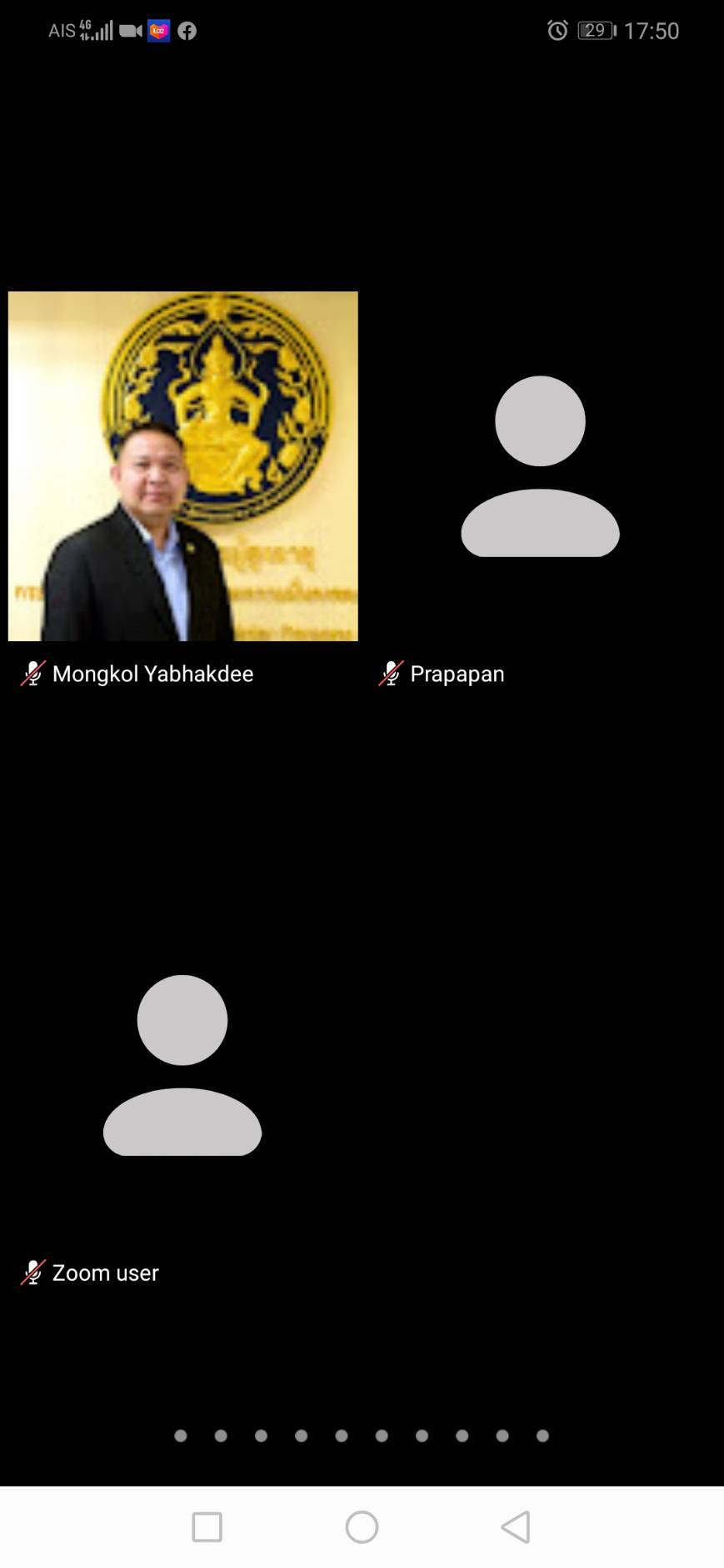This screenshot has width=724, height=1568.
Task: Select Prapapan's participant tile
Action: [541, 466]
